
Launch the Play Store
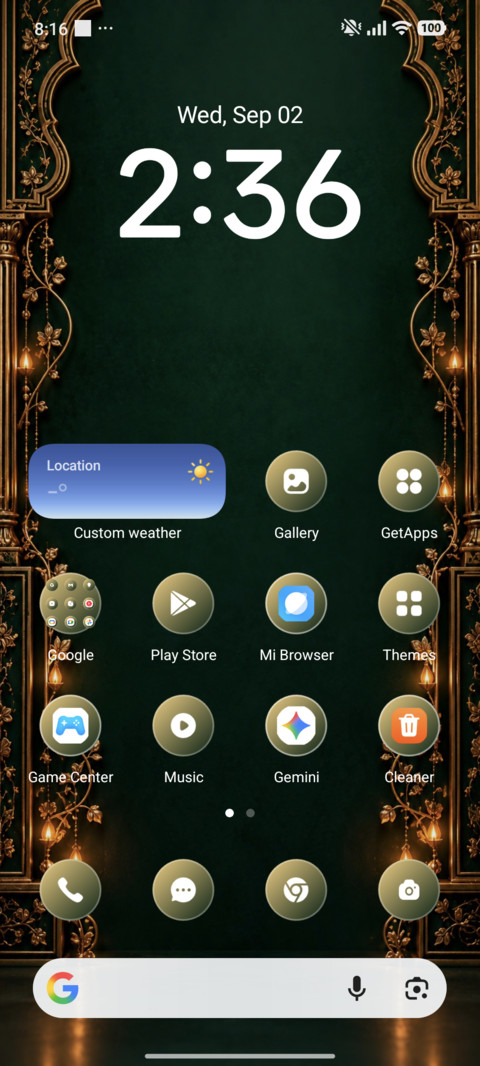pos(183,604)
